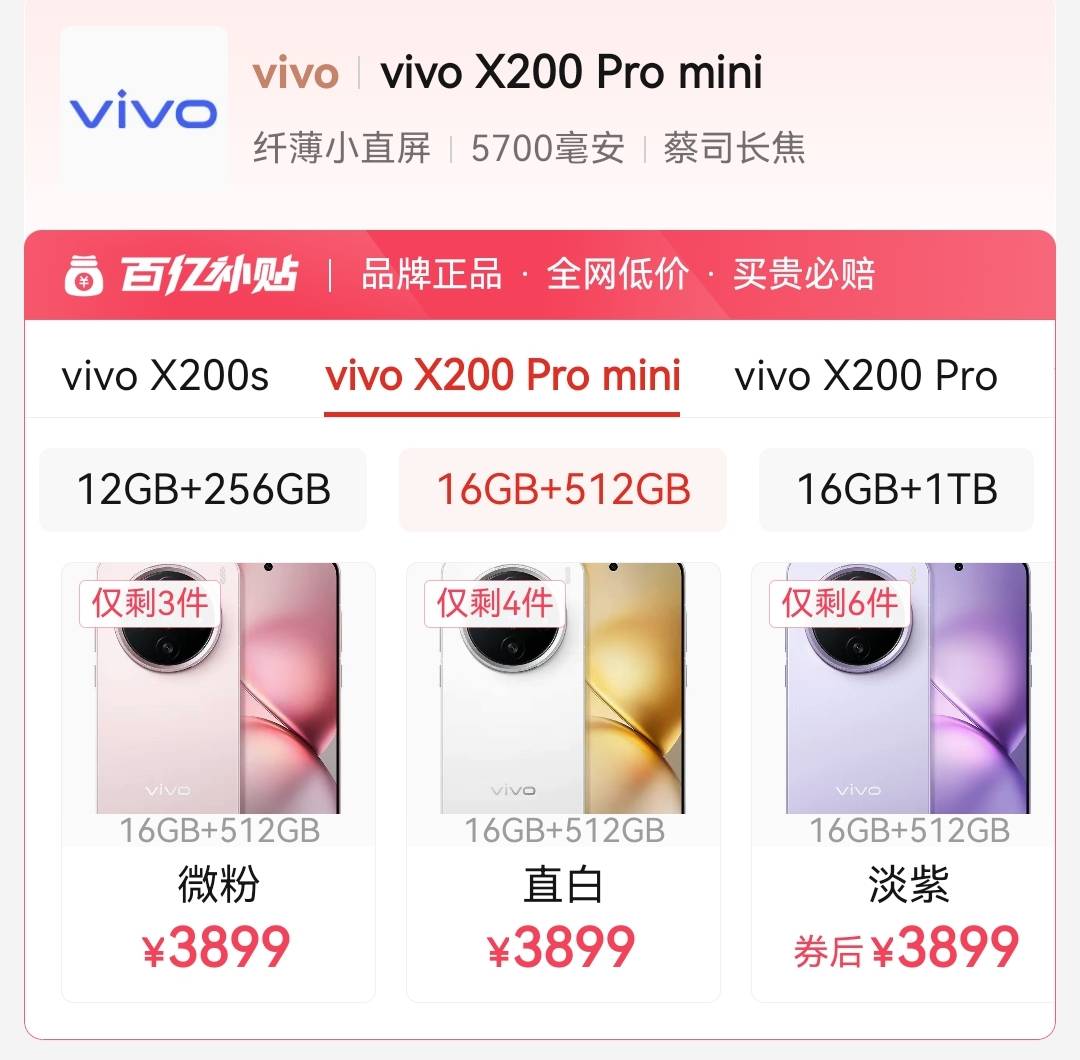Viewport: 1080px width, 1060px height.
Task: Select the 16GB+512GB storage chip
Action: (563, 490)
